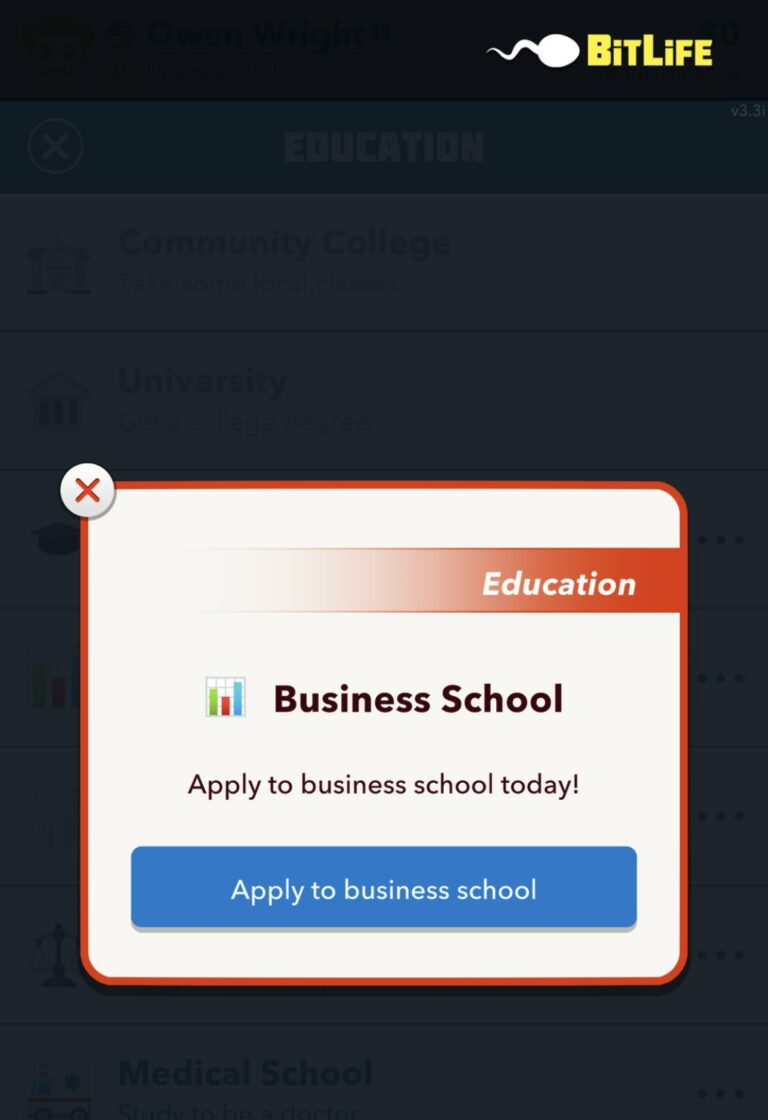Viewport: 768px width, 1120px height.
Task: Select the Education header tab
Action: [x=384, y=146]
